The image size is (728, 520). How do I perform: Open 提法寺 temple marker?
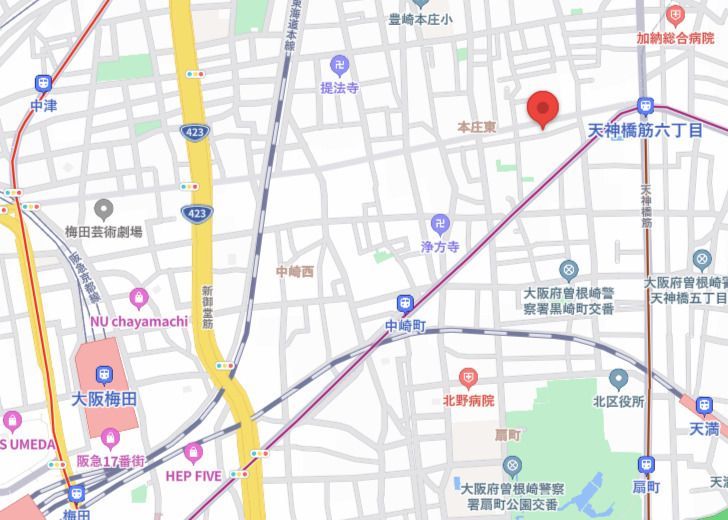(x=339, y=65)
